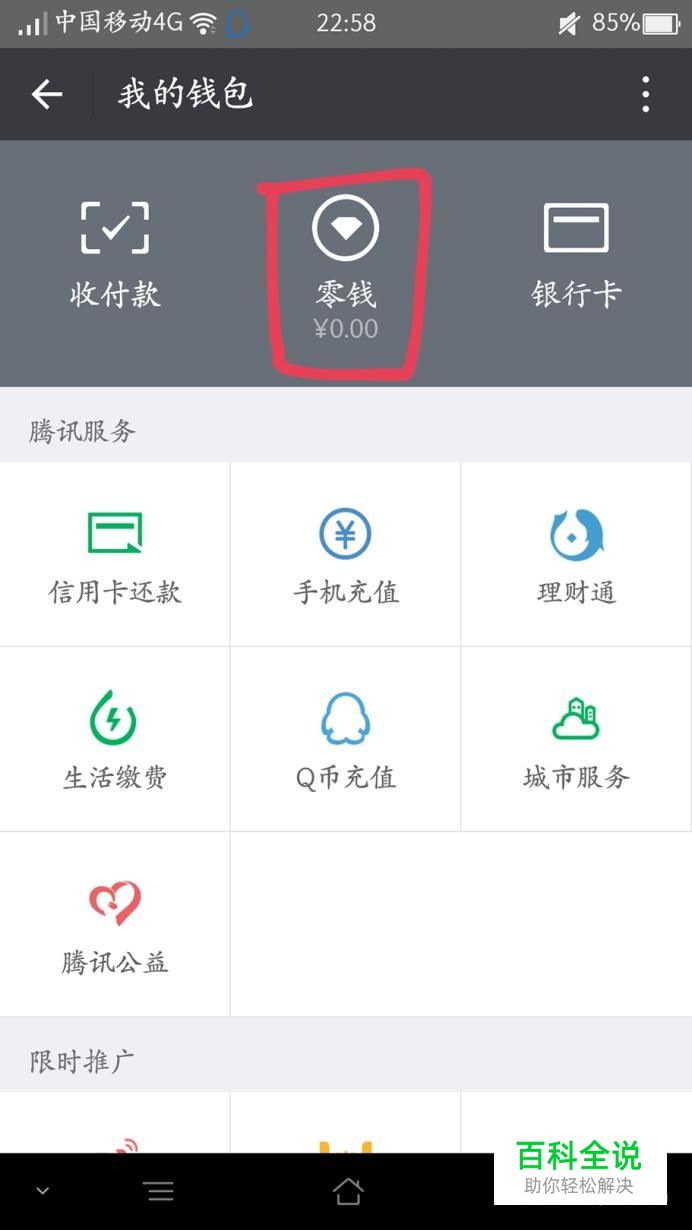Go back from 我的钱包
This screenshot has height=1230, width=692.
(x=47, y=95)
